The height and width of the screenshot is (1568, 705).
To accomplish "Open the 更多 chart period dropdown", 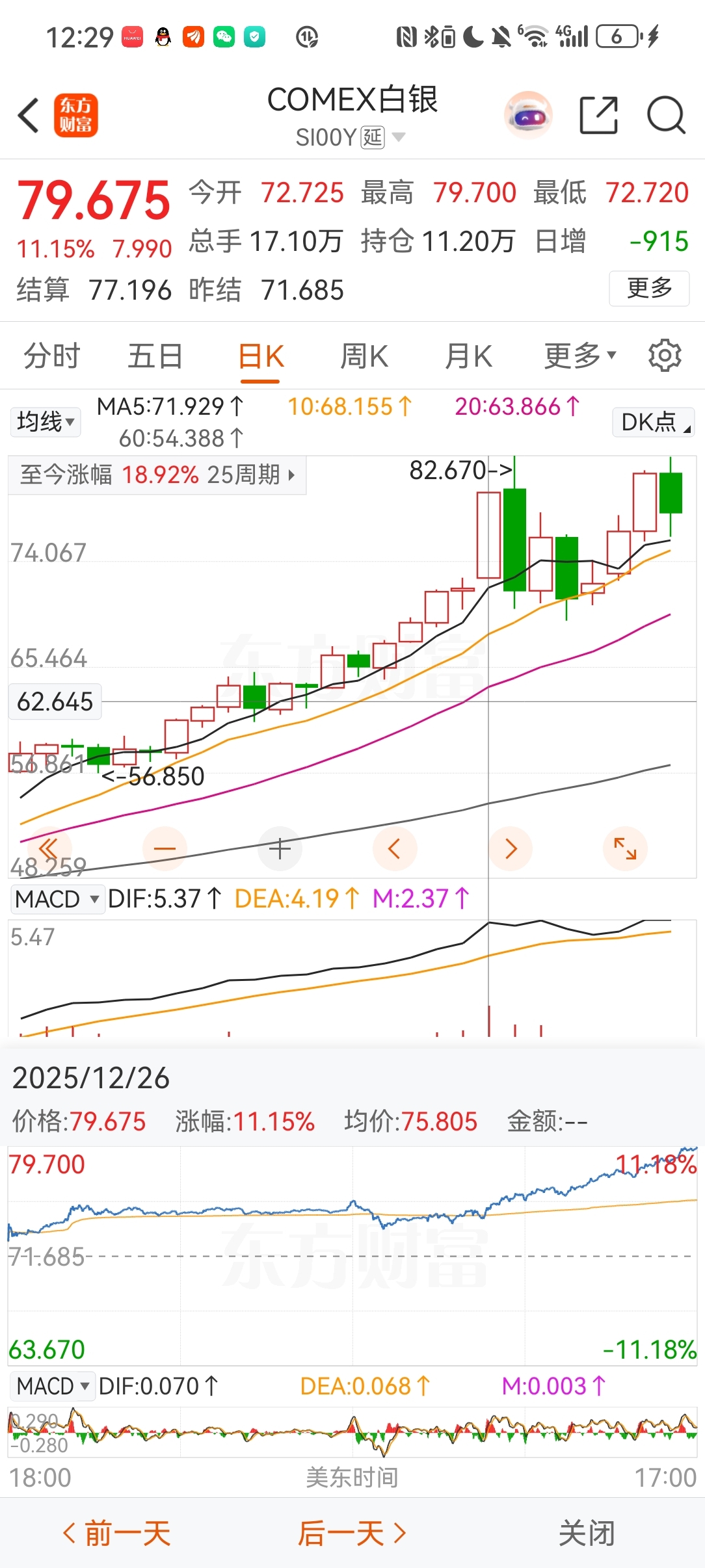I will pos(579,356).
